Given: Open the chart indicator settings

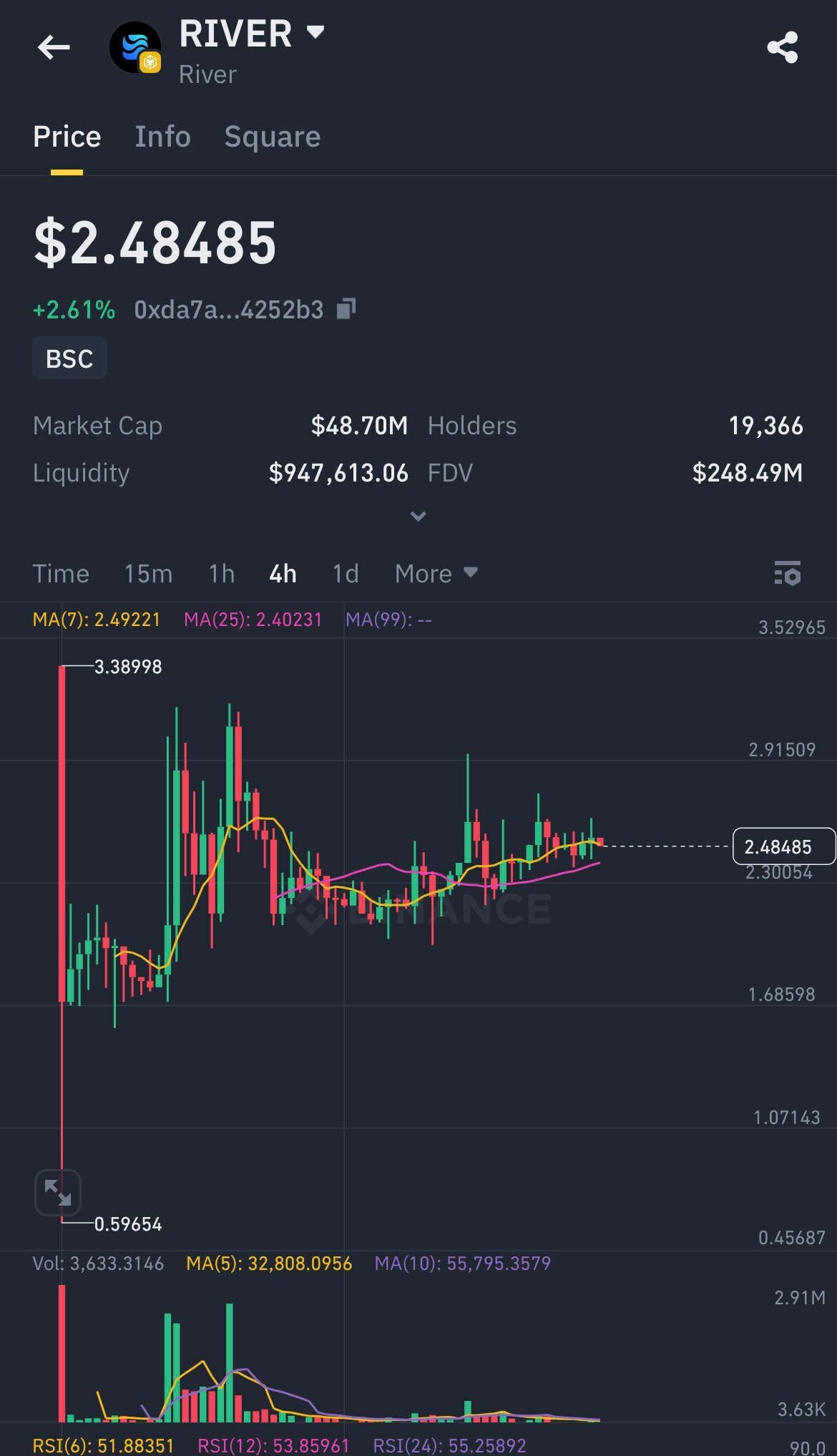Looking at the screenshot, I should [787, 574].
